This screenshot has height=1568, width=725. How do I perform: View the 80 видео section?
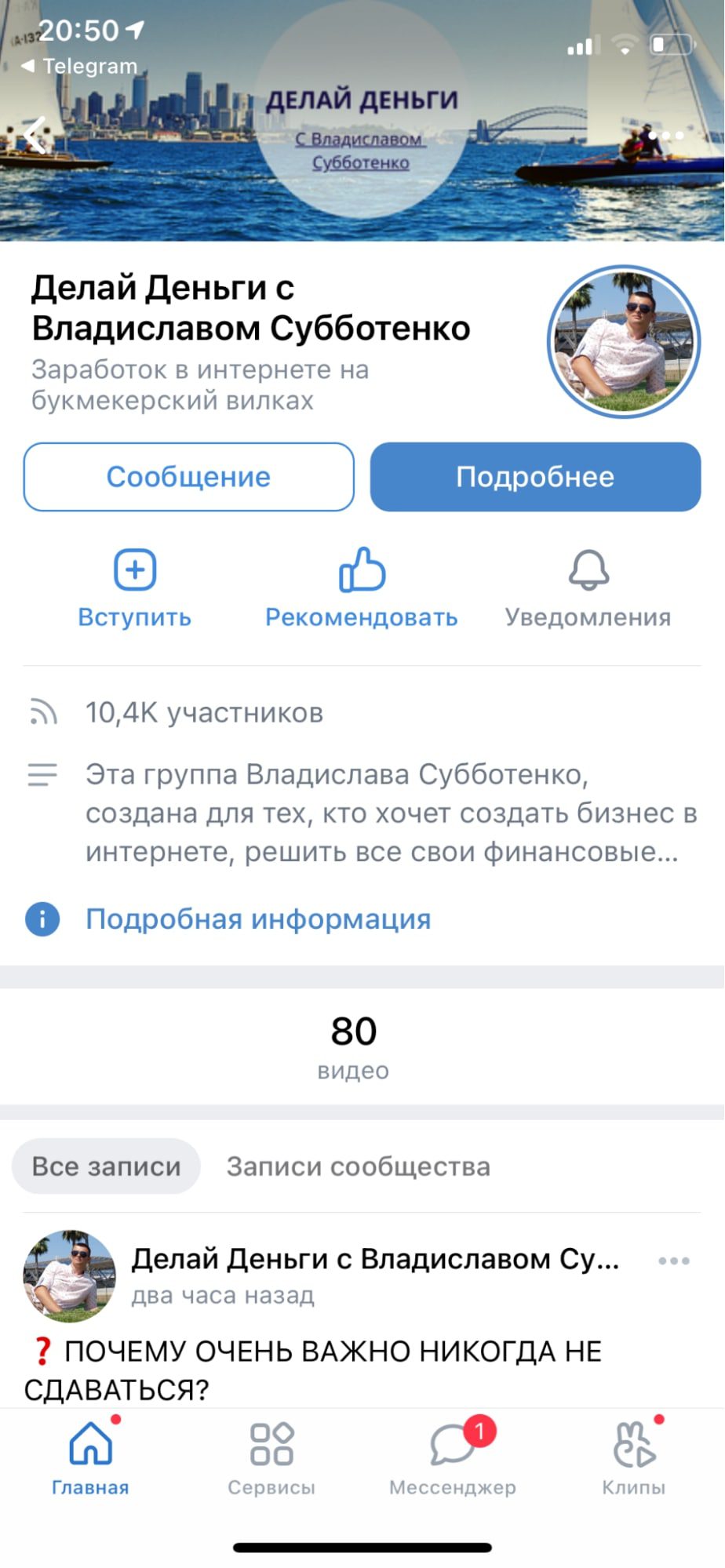pyautogui.click(x=354, y=1046)
